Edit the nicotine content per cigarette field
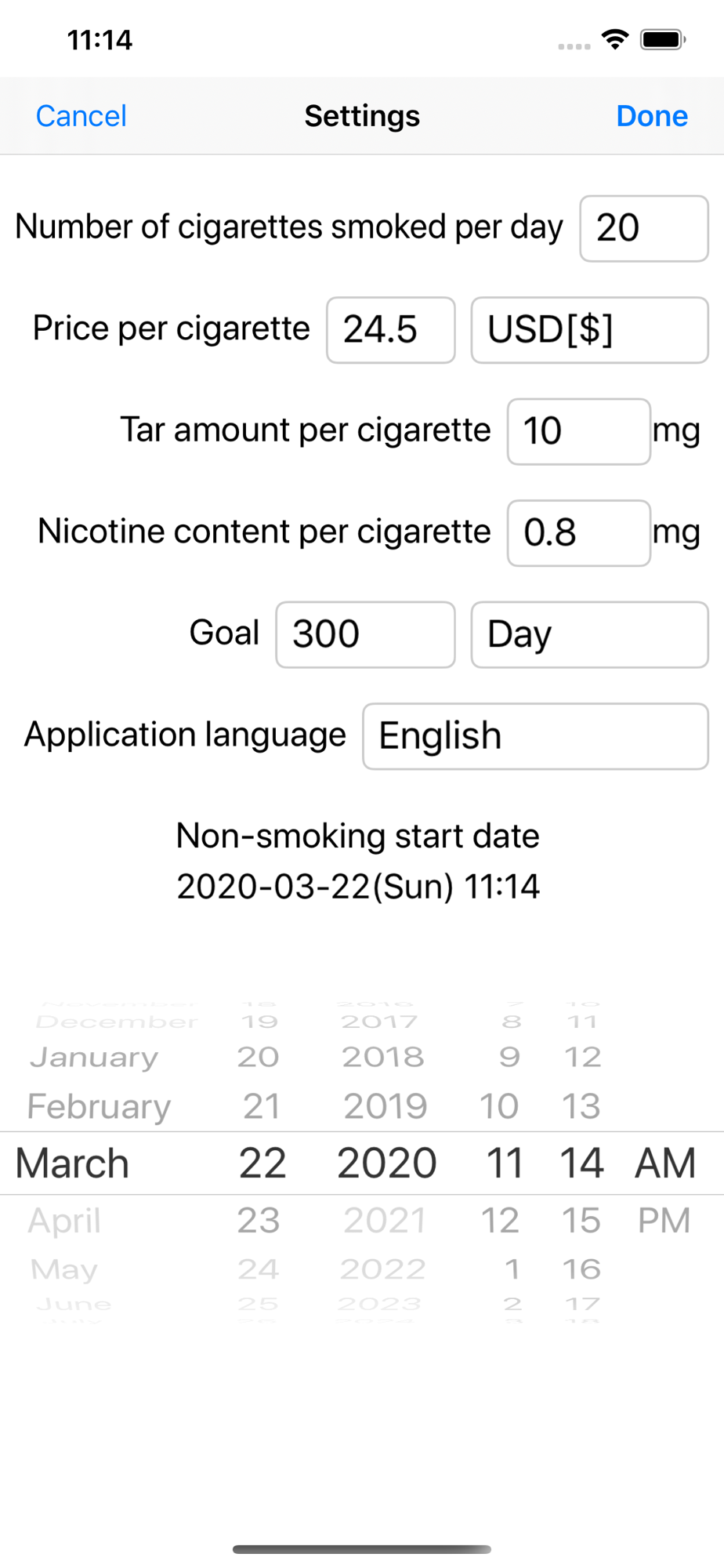 (578, 533)
